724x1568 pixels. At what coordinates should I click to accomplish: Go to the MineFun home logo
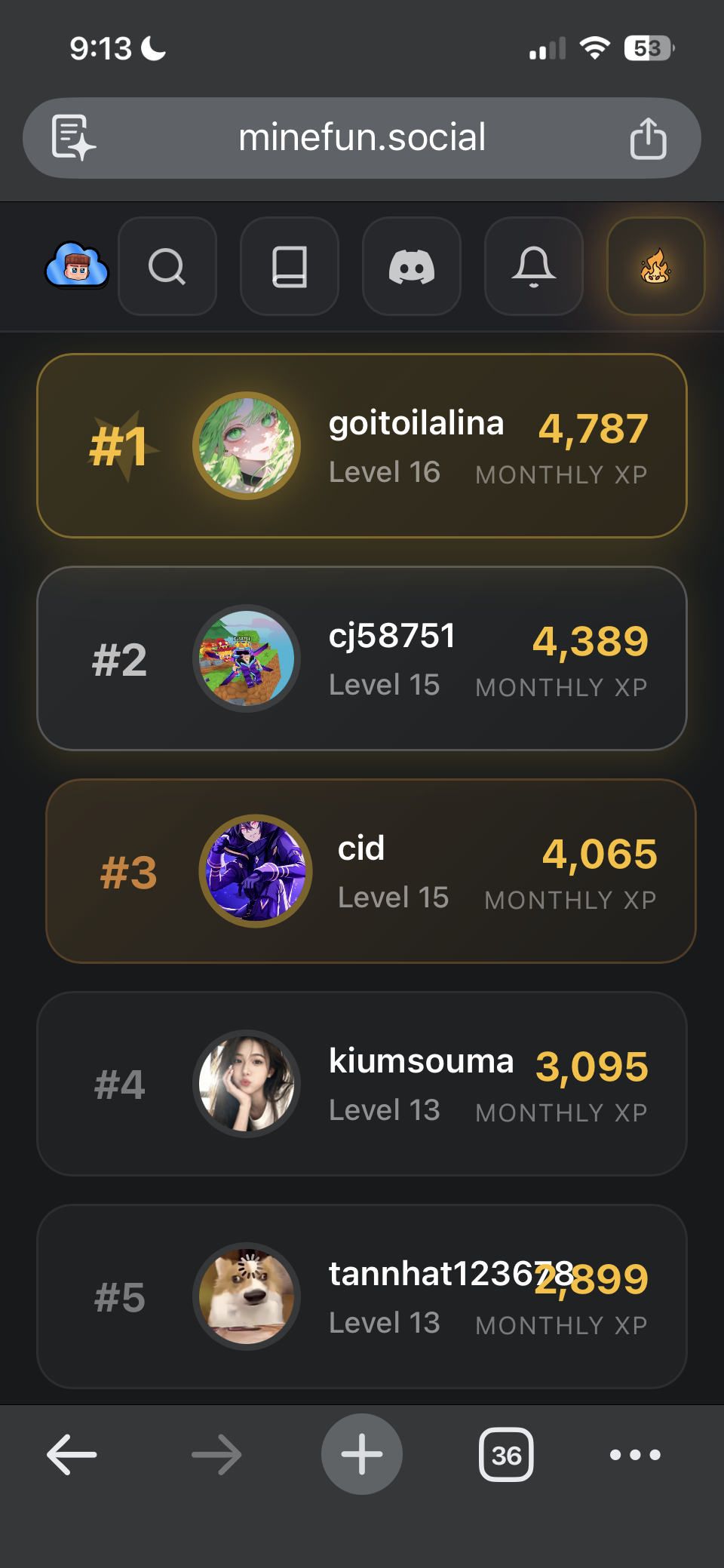(76, 266)
